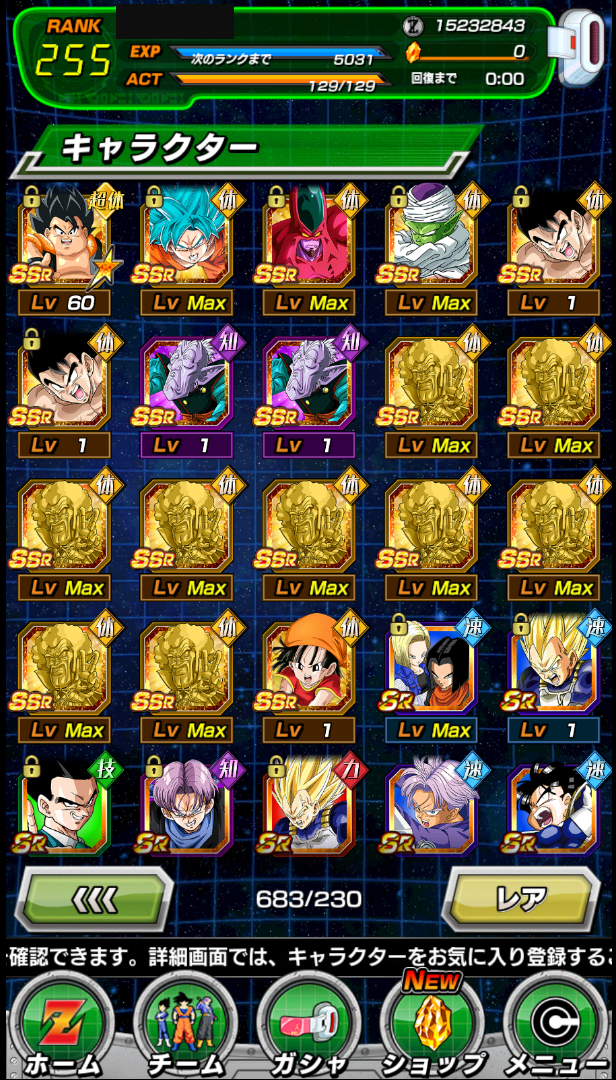Switch to the チーム tab
616x1080 pixels.
(x=185, y=1026)
